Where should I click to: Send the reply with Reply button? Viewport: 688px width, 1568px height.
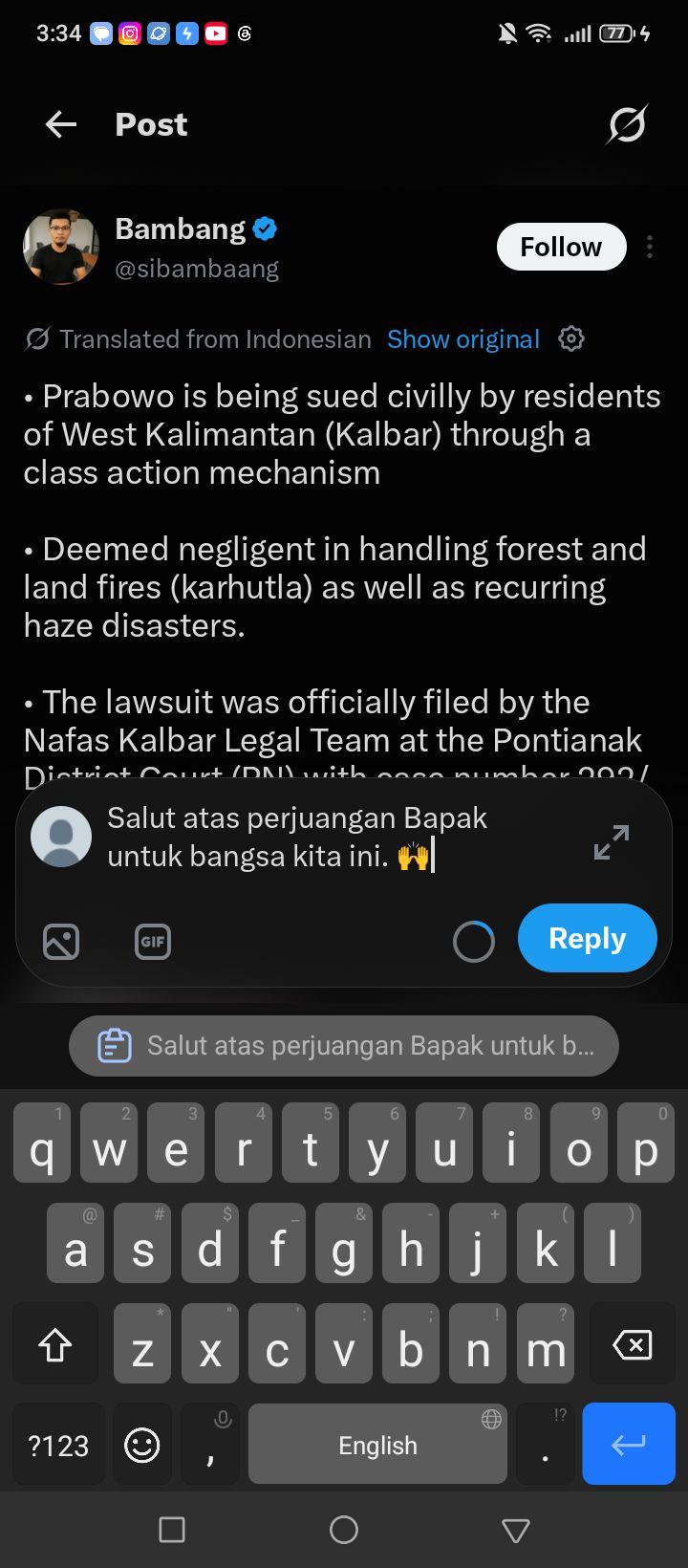[x=588, y=939]
